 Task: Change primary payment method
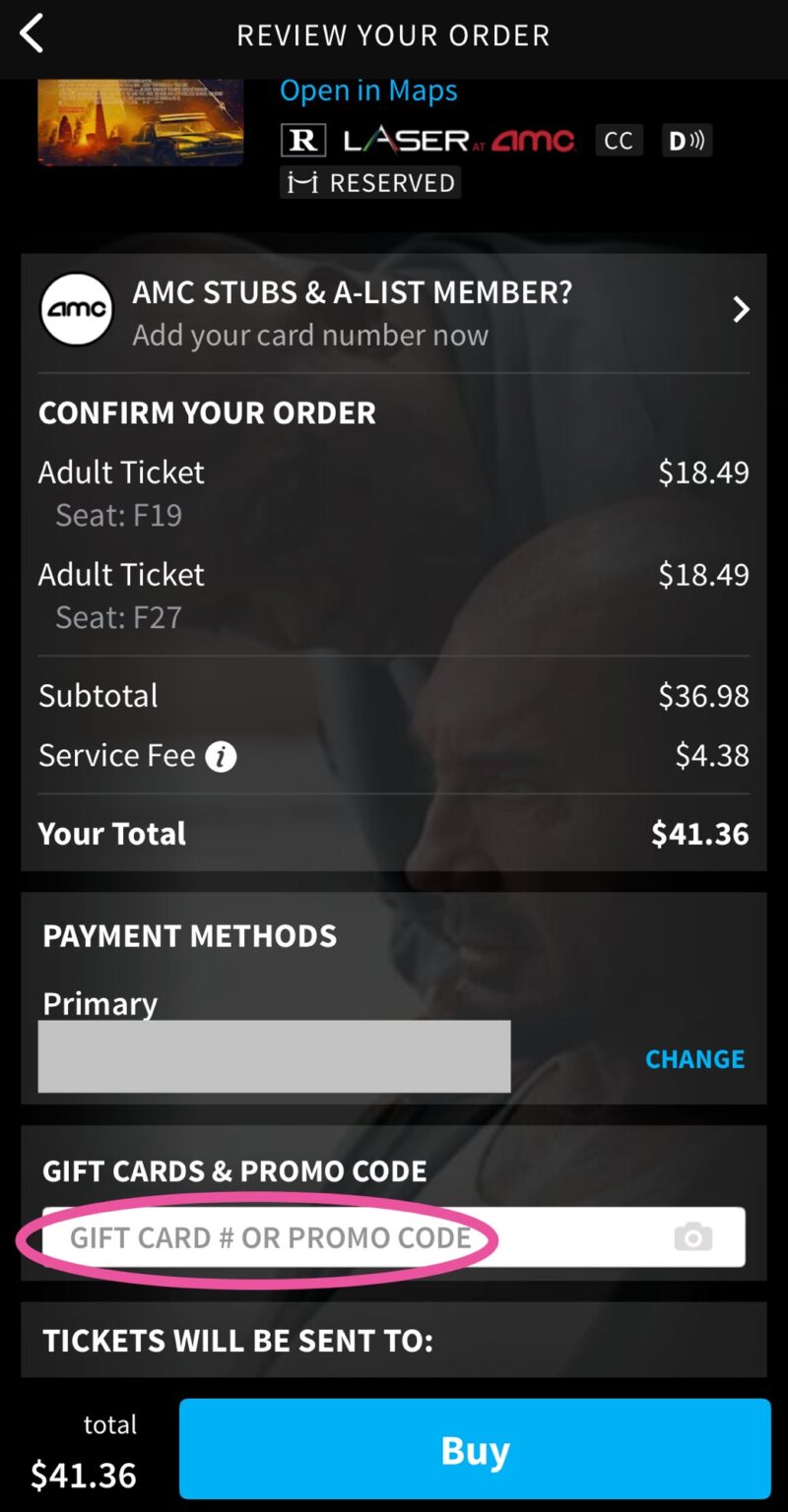click(x=694, y=1058)
